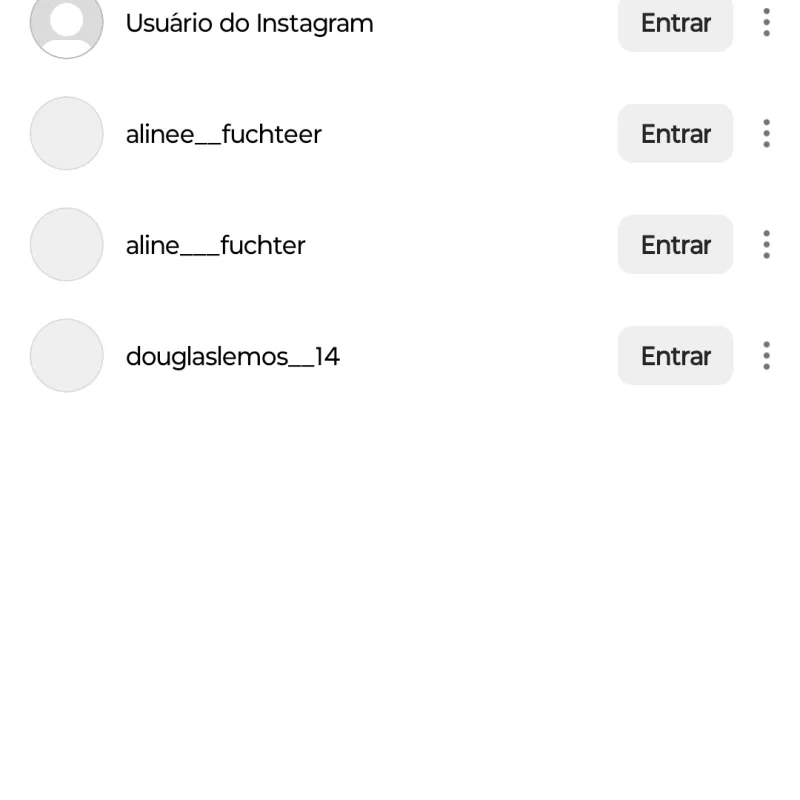Show options for aline___fuchter account

766,245
